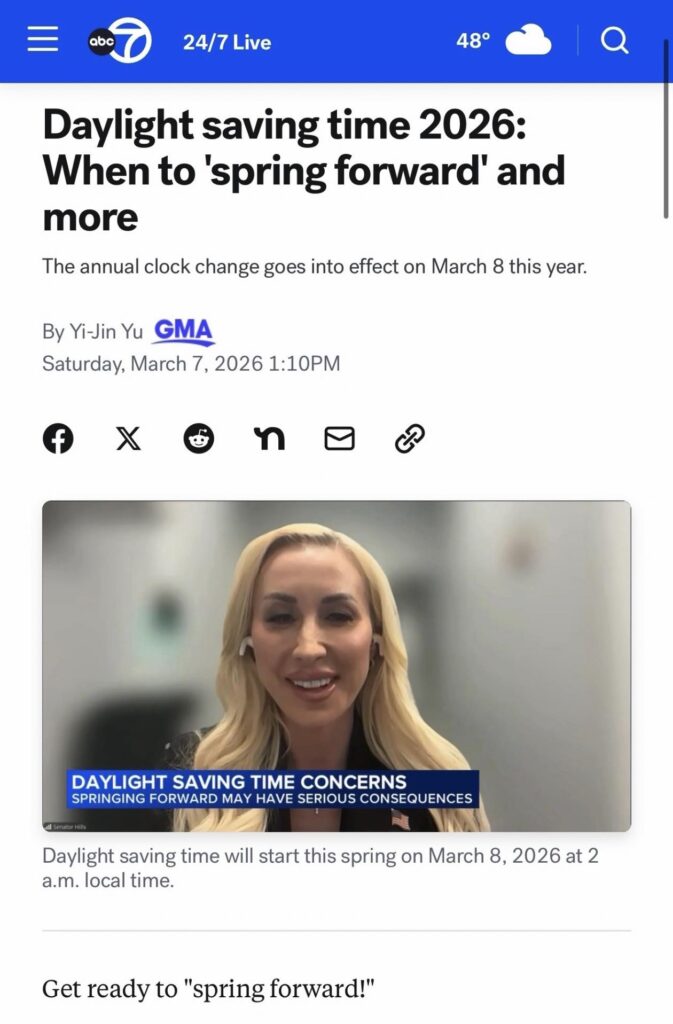673x1024 pixels.
Task: Share article by email
Action: [340, 438]
